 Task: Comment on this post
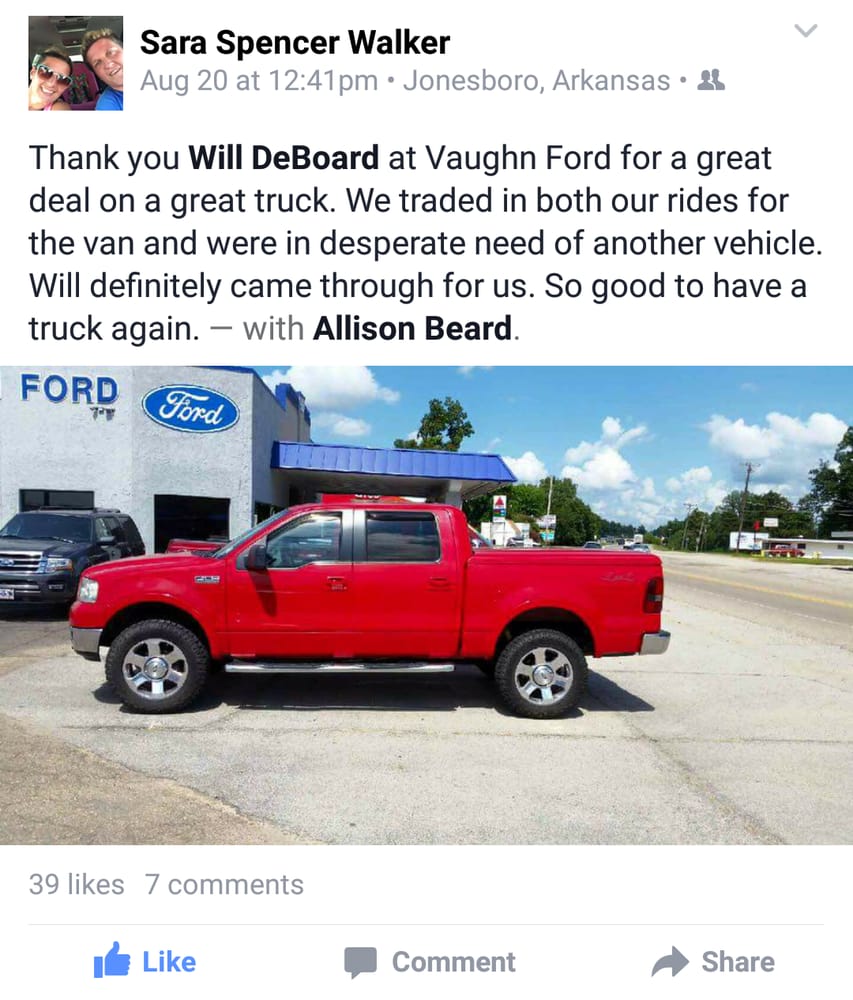coord(430,962)
